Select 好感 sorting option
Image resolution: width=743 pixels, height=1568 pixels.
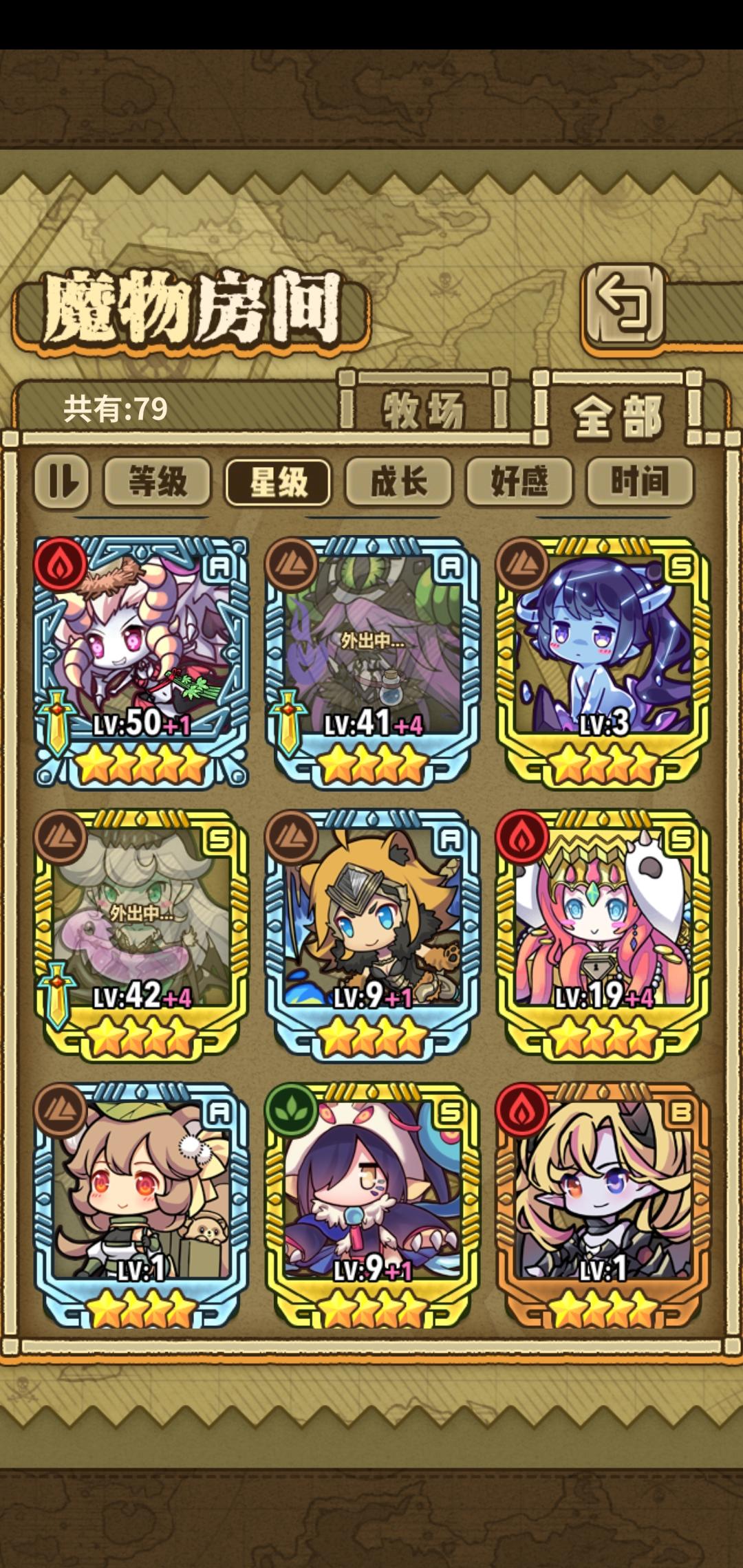point(518,483)
